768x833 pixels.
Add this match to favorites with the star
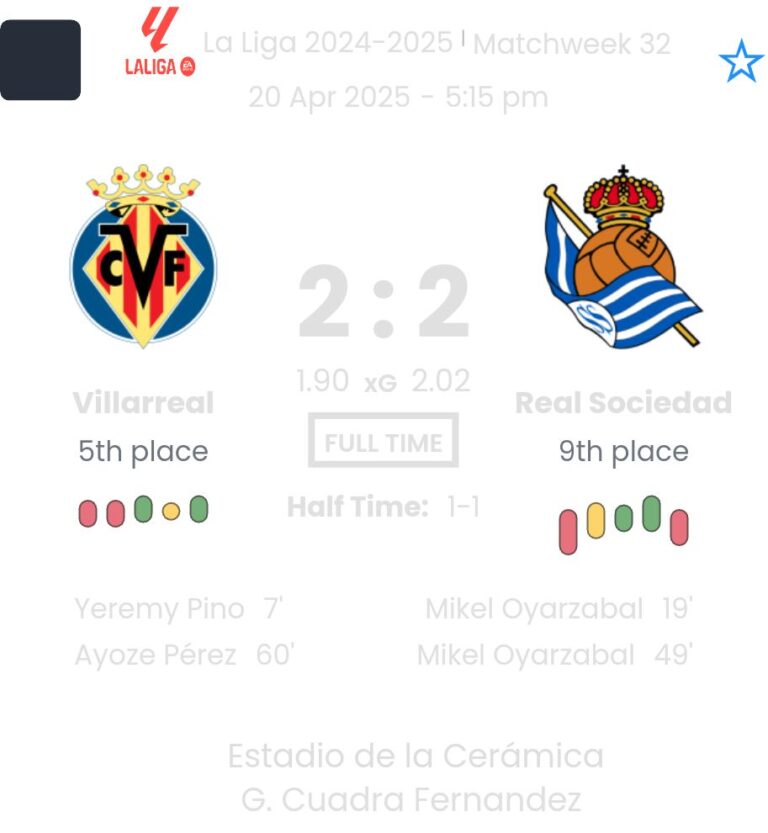click(x=740, y=62)
